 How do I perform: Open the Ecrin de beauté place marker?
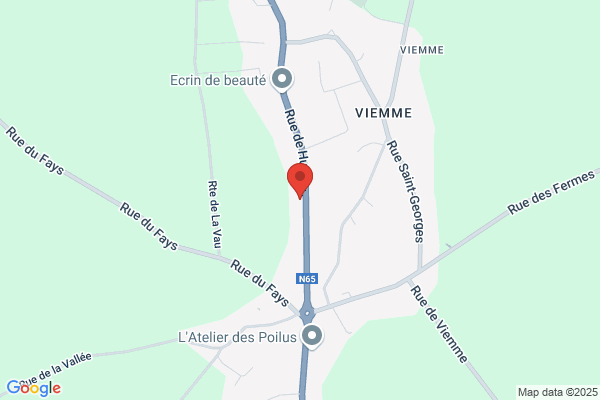point(282,79)
